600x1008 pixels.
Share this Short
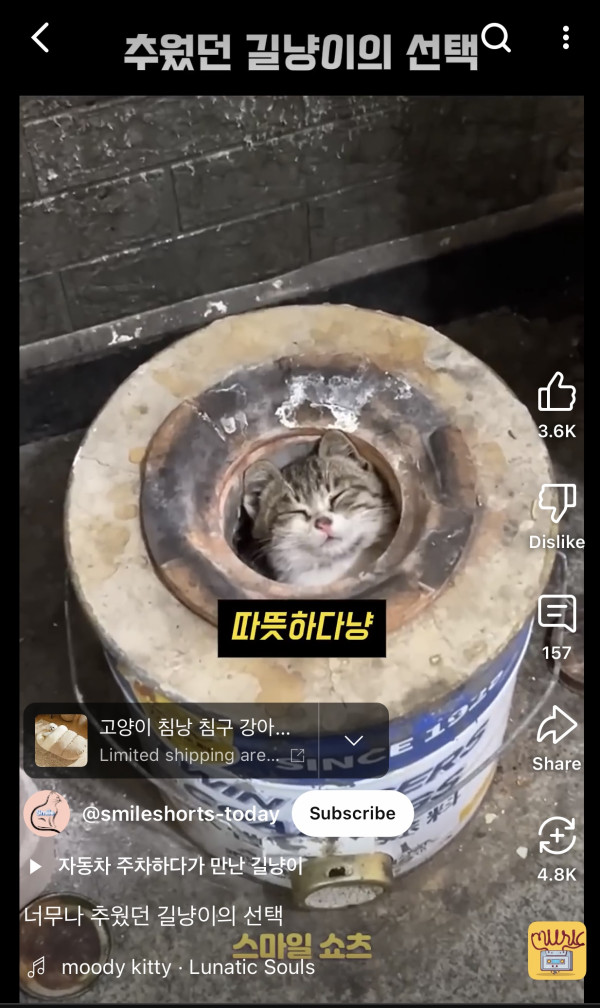tap(557, 726)
